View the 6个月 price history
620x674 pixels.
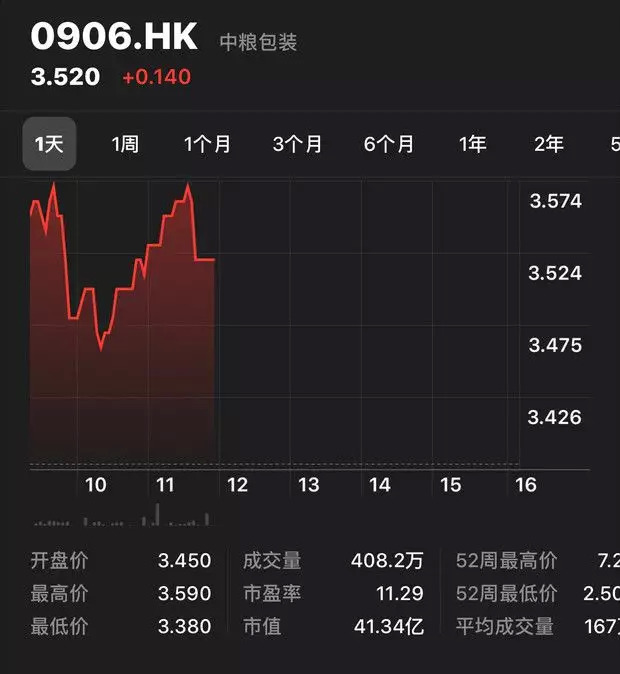click(x=388, y=144)
